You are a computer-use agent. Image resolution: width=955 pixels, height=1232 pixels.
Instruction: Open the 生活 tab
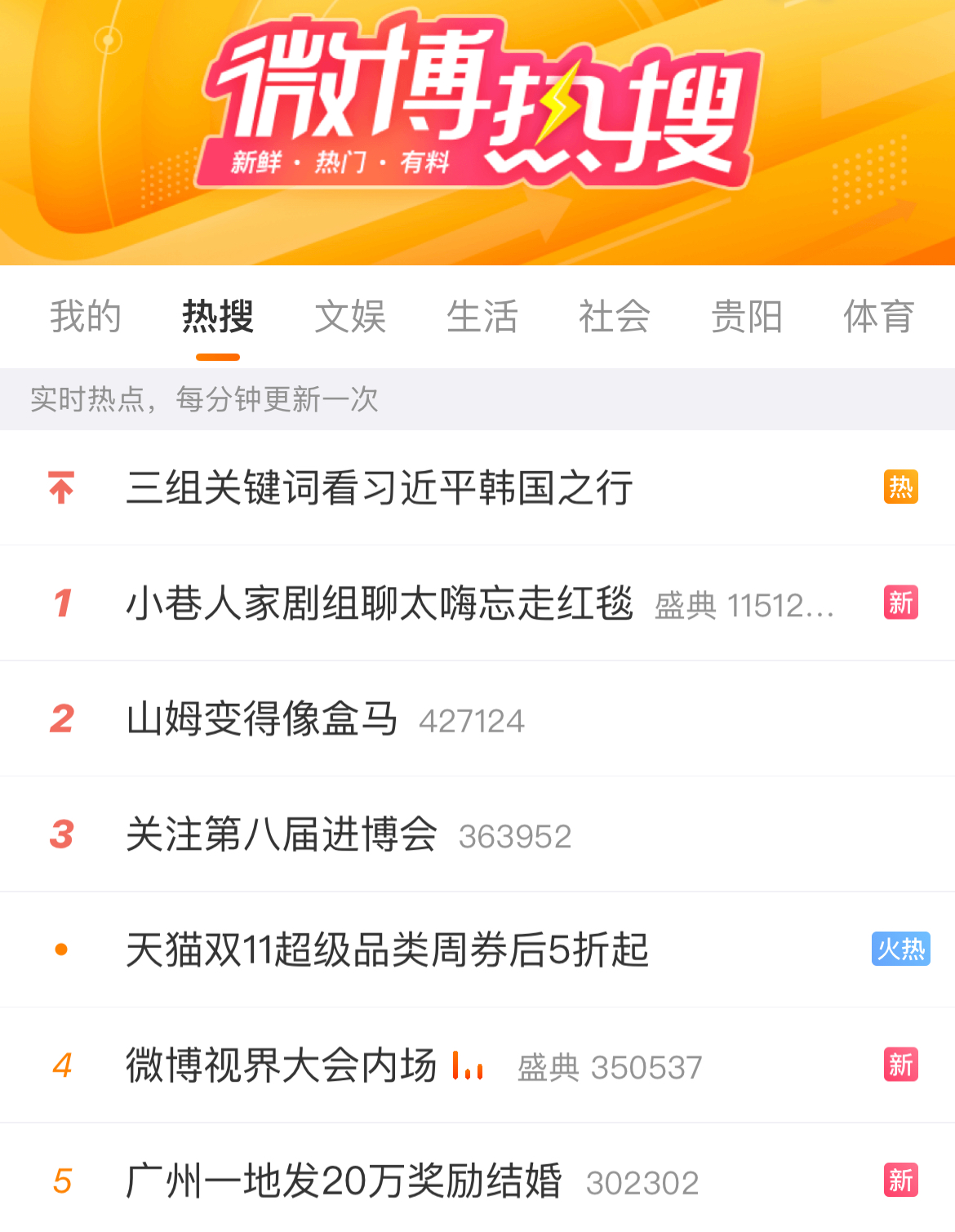tap(482, 317)
